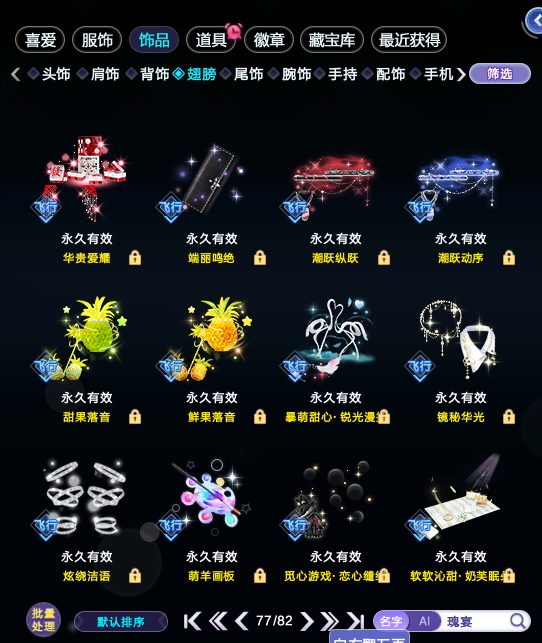Go to the next page arrow
This screenshot has height=643, width=542.
306,621
